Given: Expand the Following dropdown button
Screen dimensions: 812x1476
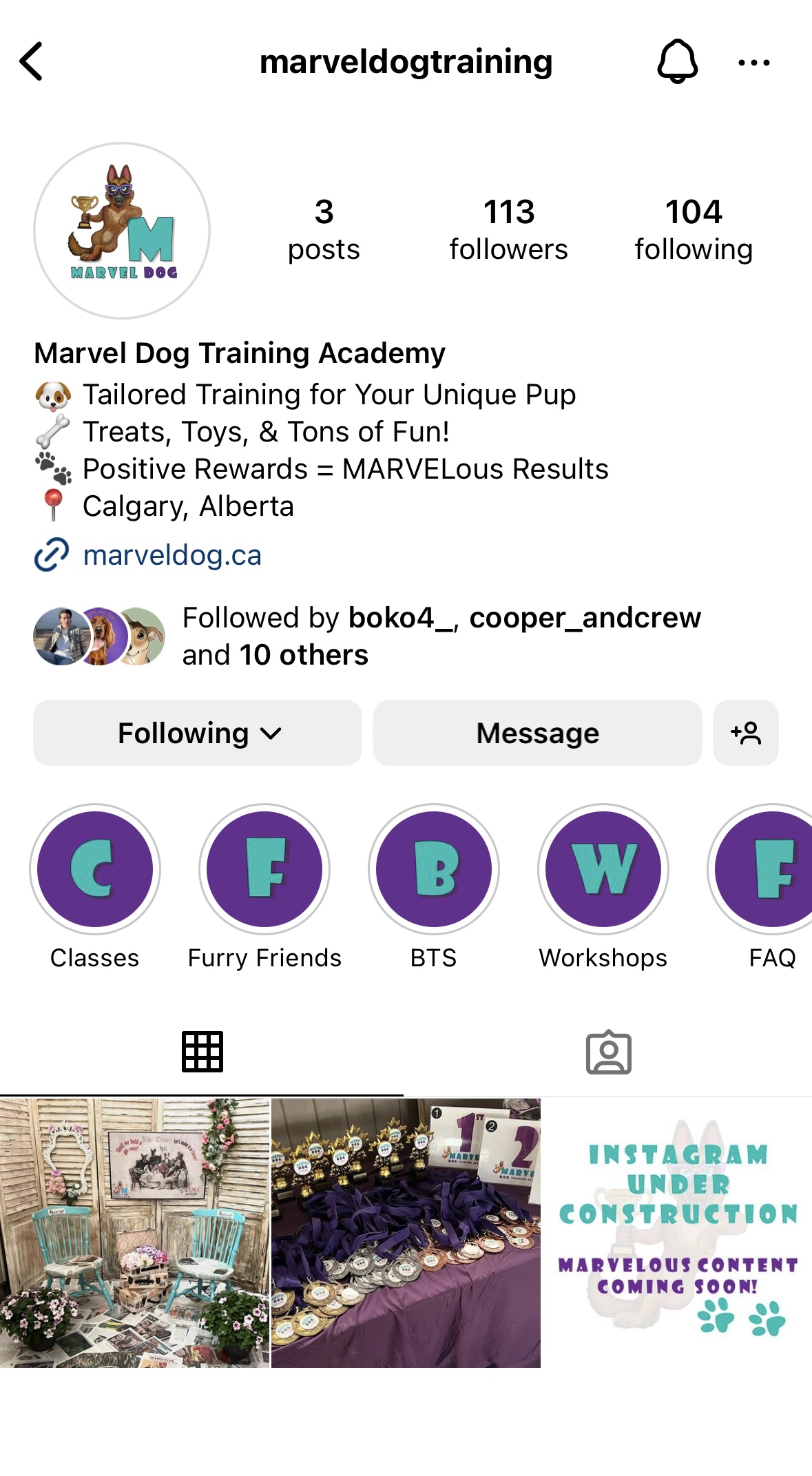Looking at the screenshot, I should [x=198, y=733].
